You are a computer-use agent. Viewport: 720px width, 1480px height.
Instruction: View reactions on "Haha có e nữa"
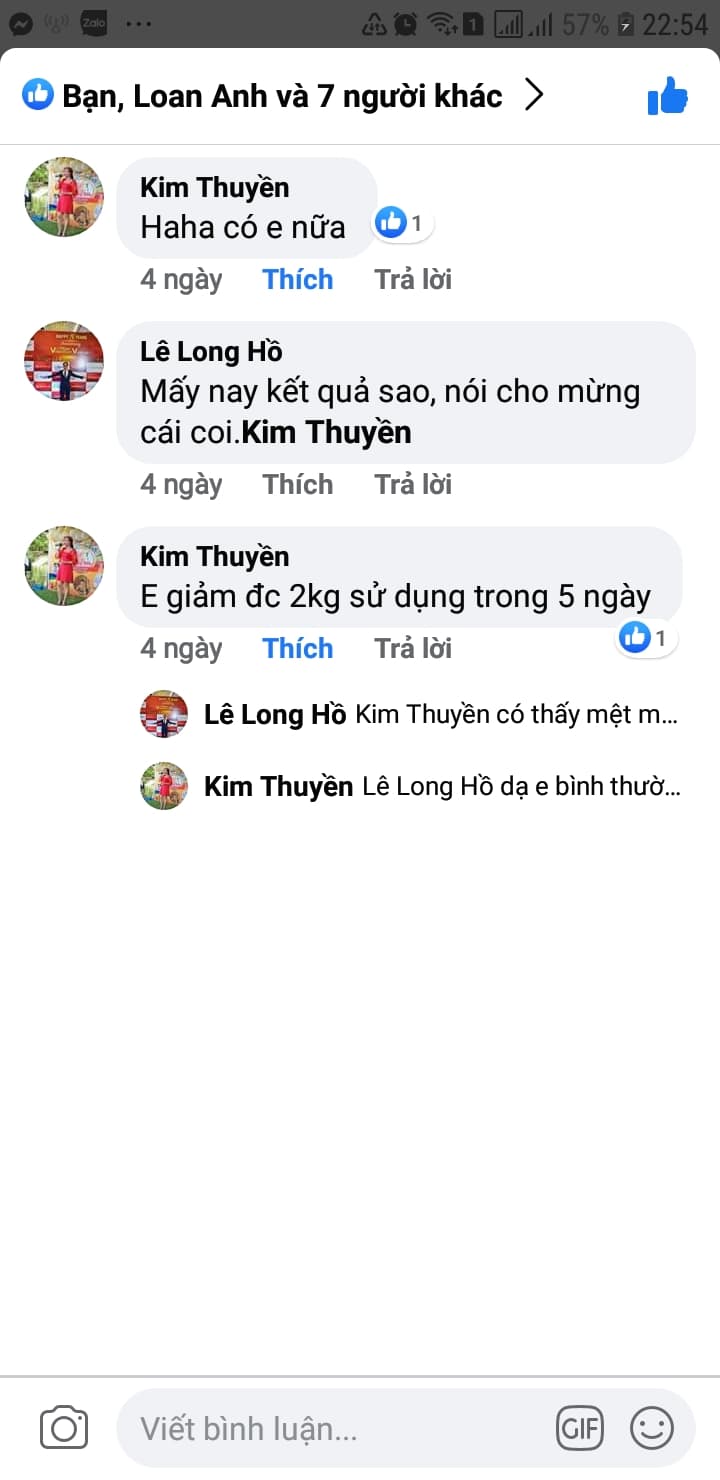403,223
